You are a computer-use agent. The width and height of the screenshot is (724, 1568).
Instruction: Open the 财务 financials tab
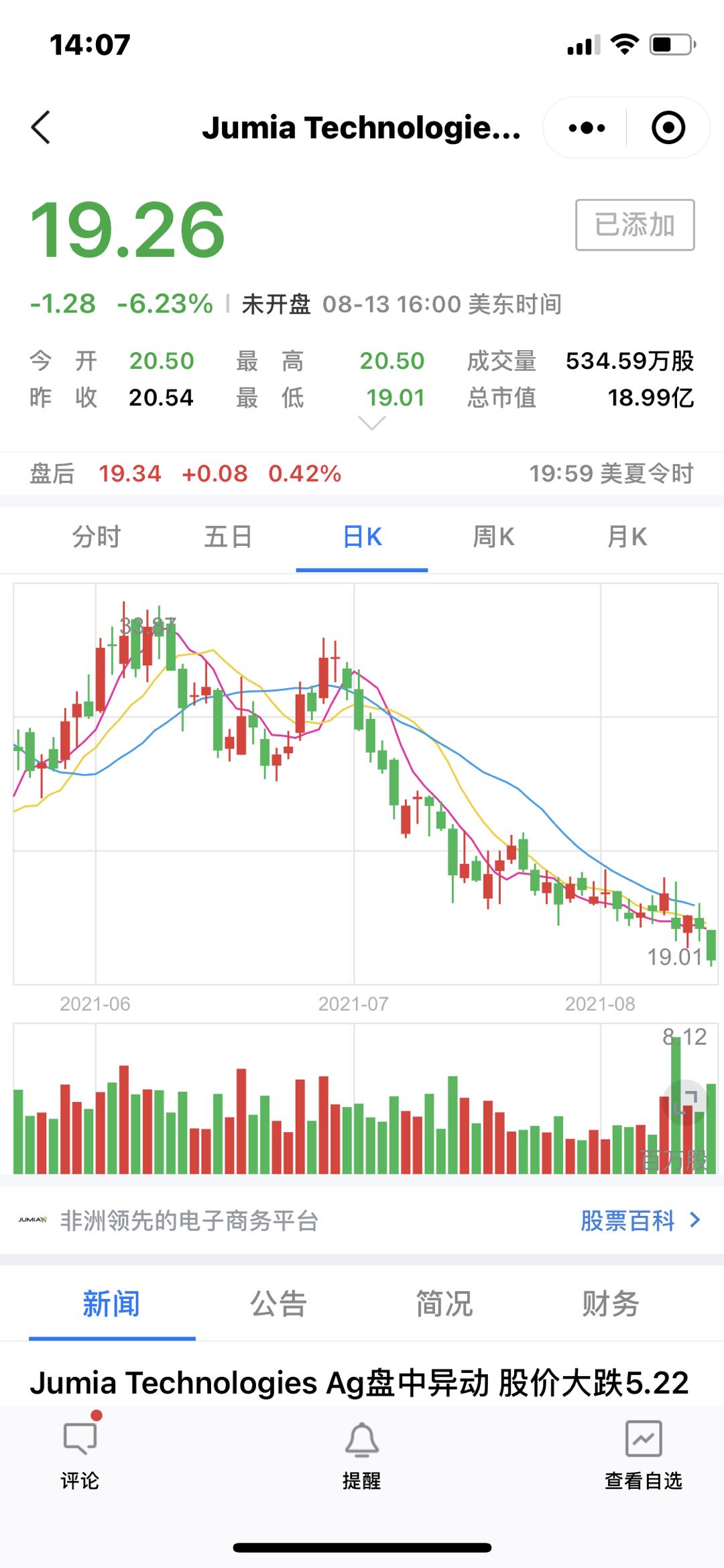tap(609, 1301)
